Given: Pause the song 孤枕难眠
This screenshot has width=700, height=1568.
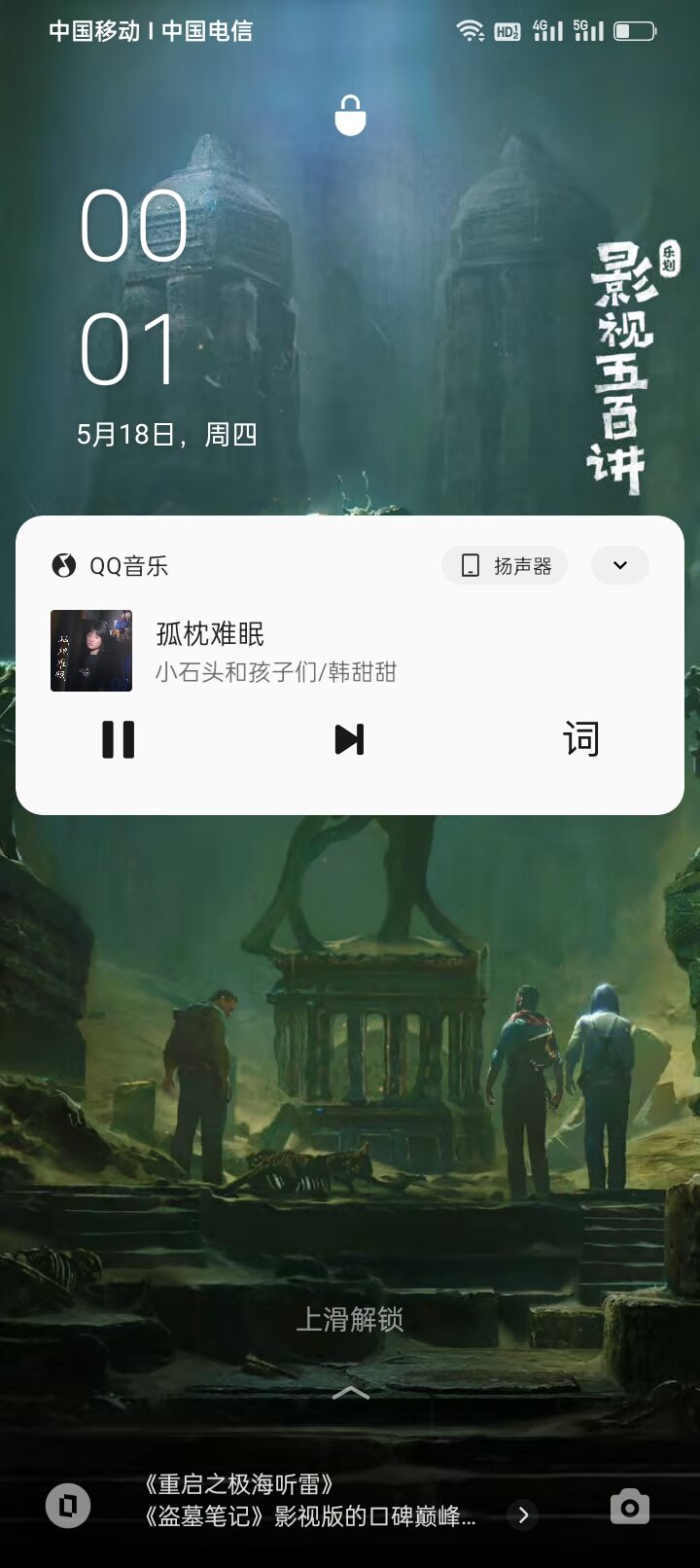Looking at the screenshot, I should click(x=119, y=739).
